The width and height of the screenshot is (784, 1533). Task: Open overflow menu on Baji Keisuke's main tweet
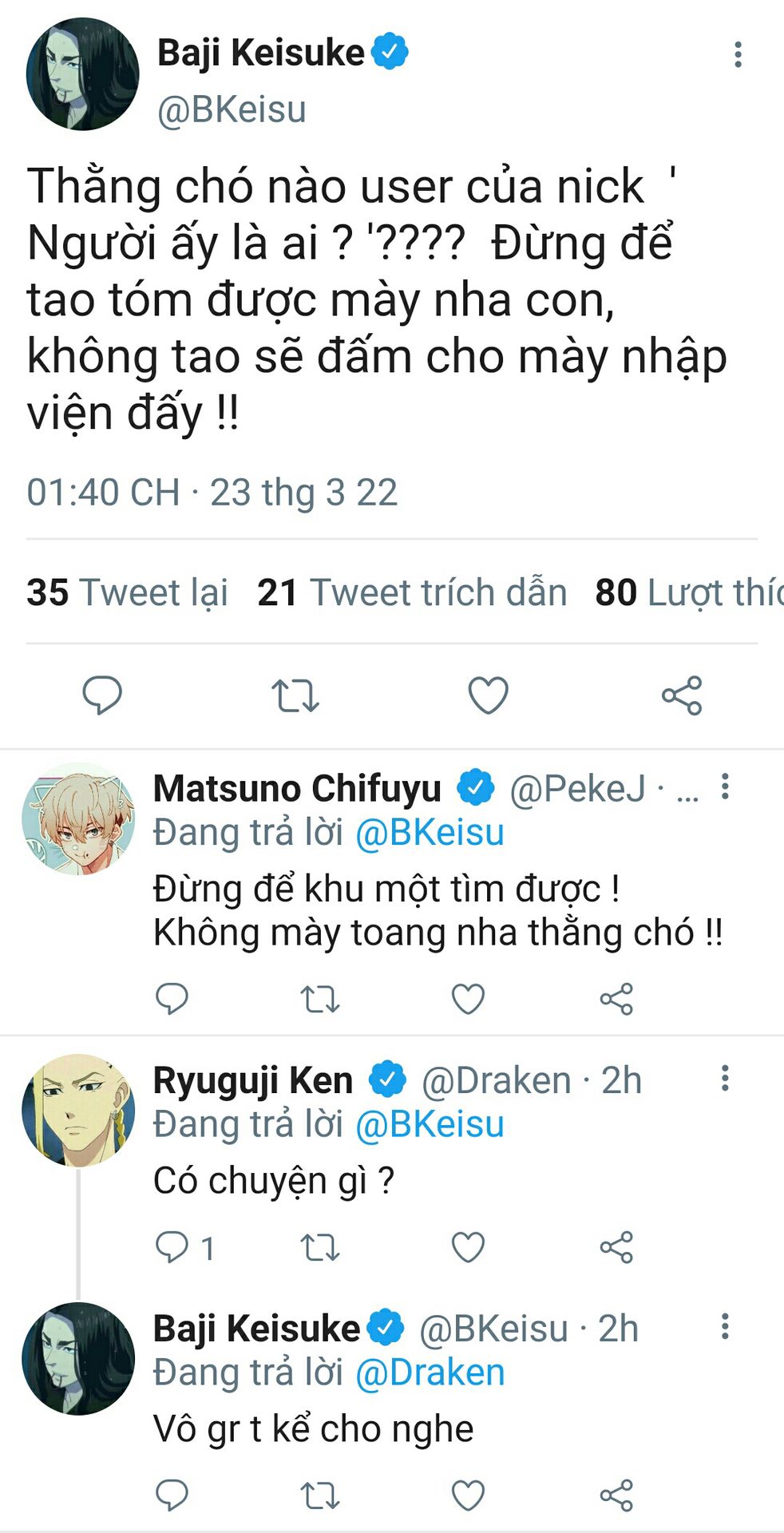tap(738, 54)
